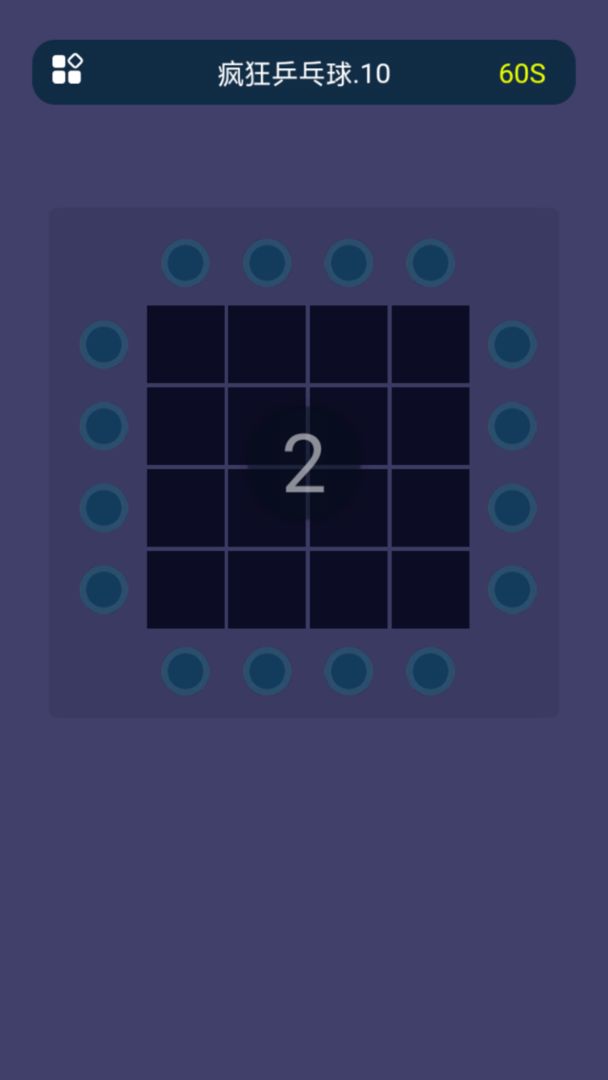608x1080 pixels.
Task: Tap the leftmost circle below the grid
Action: tap(185, 671)
